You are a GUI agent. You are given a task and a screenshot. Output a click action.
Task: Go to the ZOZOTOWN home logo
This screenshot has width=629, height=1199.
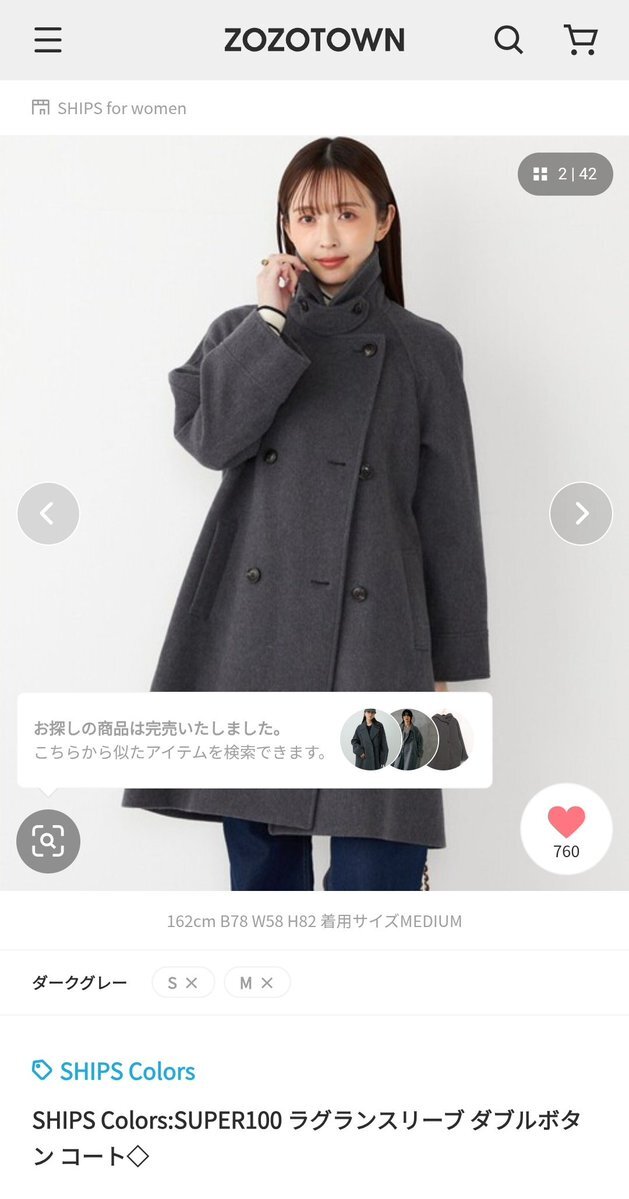point(314,40)
